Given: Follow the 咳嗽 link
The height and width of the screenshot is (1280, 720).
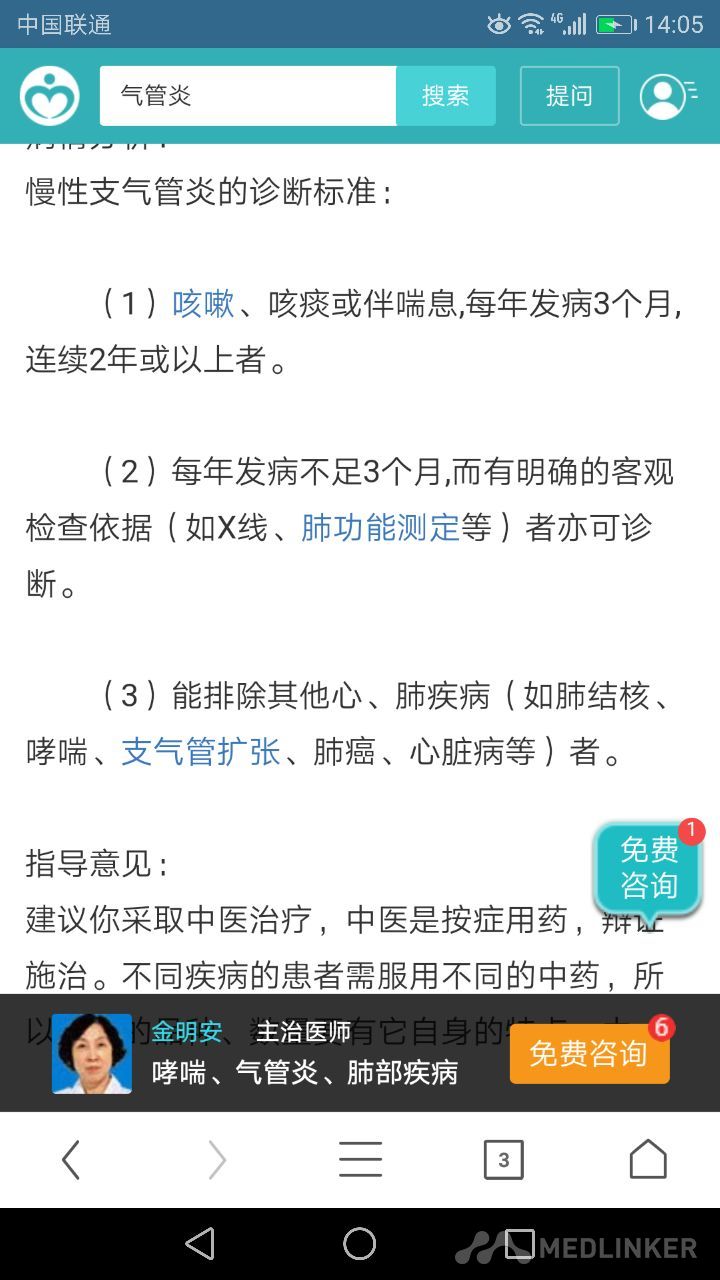Looking at the screenshot, I should pos(203,304).
